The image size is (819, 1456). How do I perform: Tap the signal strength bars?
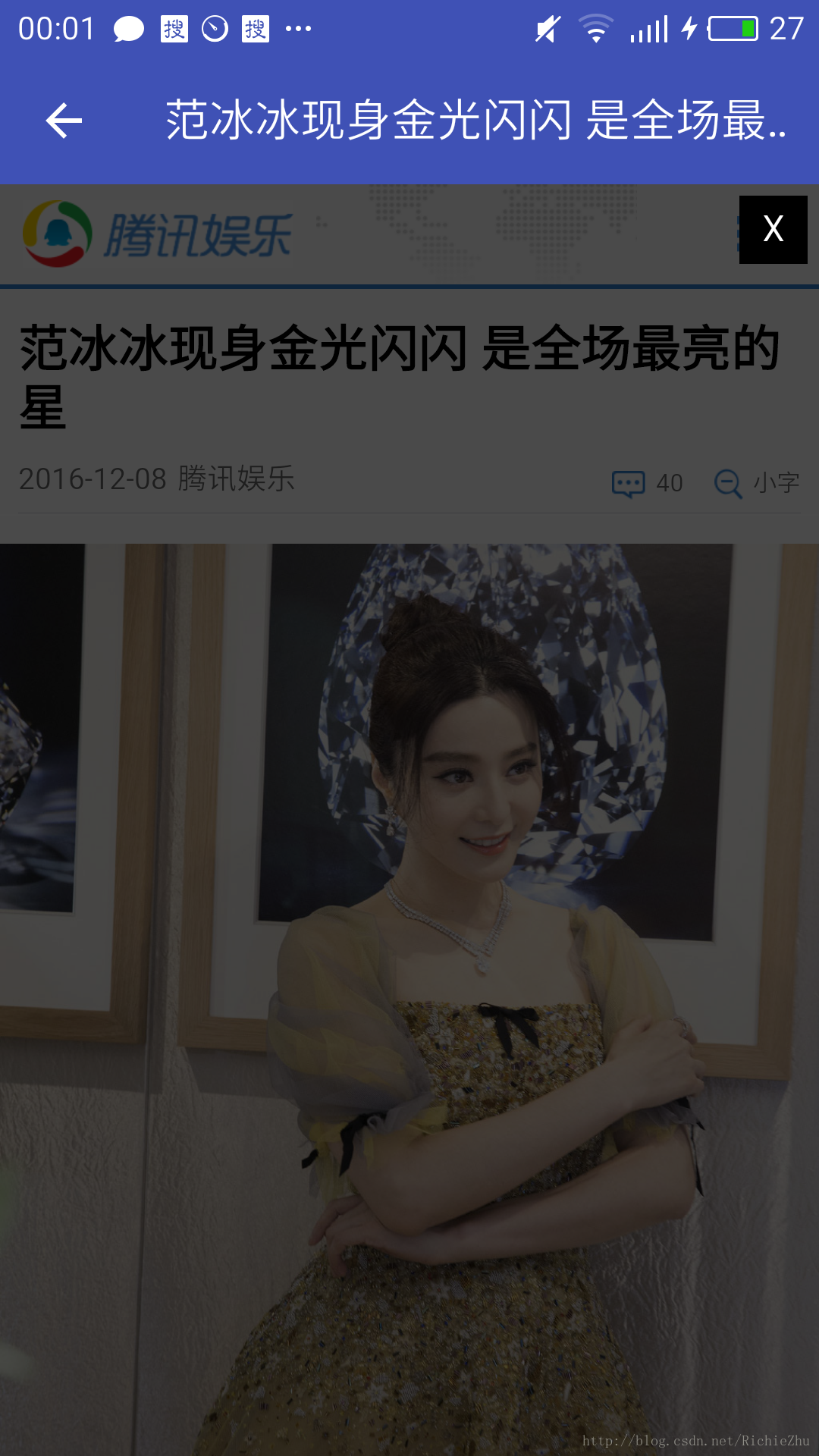tap(648, 27)
